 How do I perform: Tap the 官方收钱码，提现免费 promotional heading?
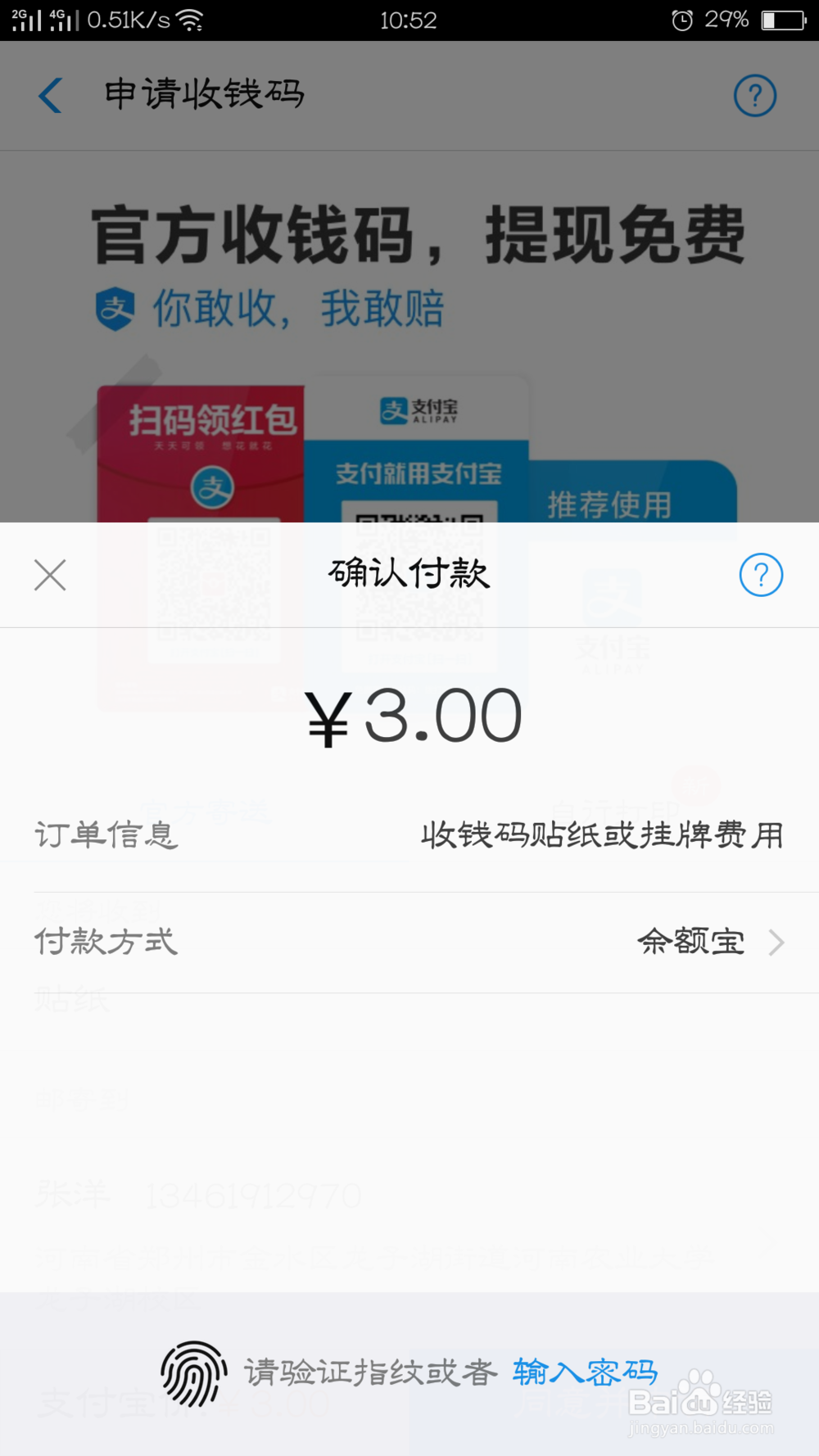pos(419,235)
